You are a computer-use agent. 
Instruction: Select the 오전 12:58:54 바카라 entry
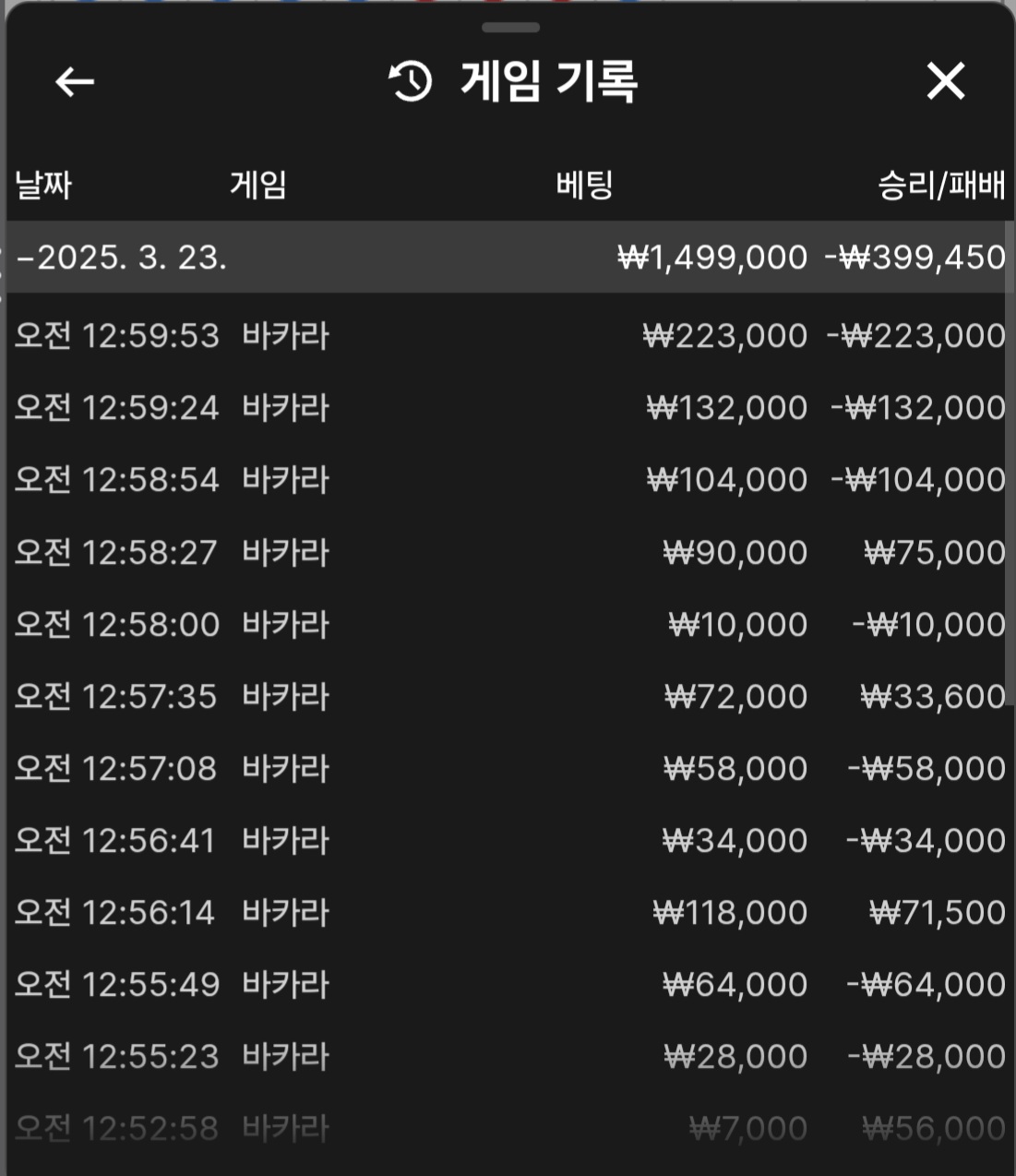pos(508,479)
